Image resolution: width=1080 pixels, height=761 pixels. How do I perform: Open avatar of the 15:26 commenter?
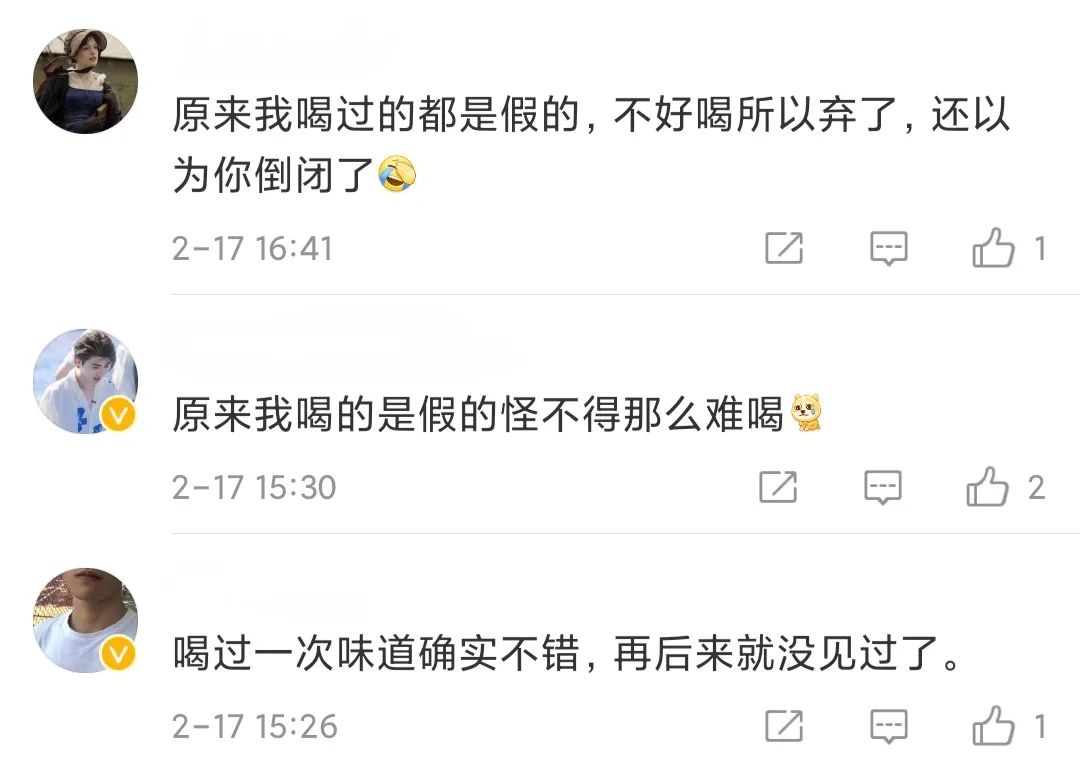(85, 620)
